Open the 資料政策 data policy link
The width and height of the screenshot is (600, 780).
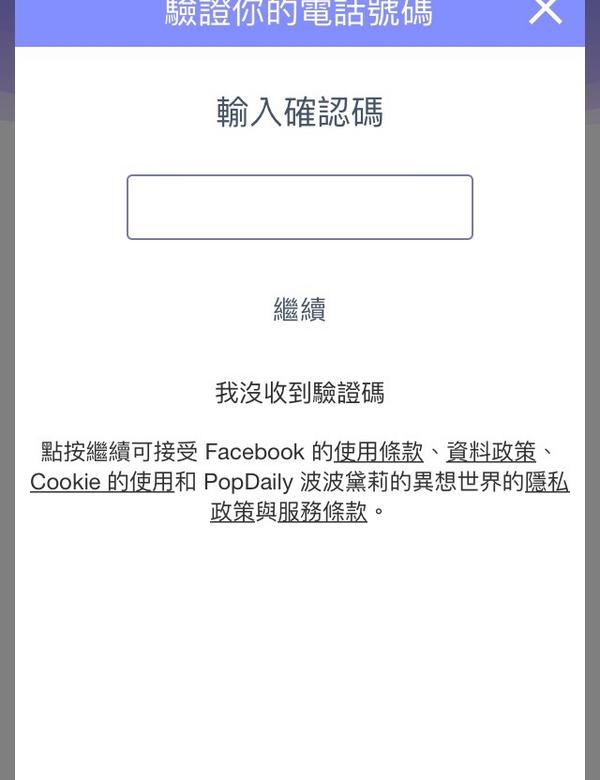coord(490,452)
